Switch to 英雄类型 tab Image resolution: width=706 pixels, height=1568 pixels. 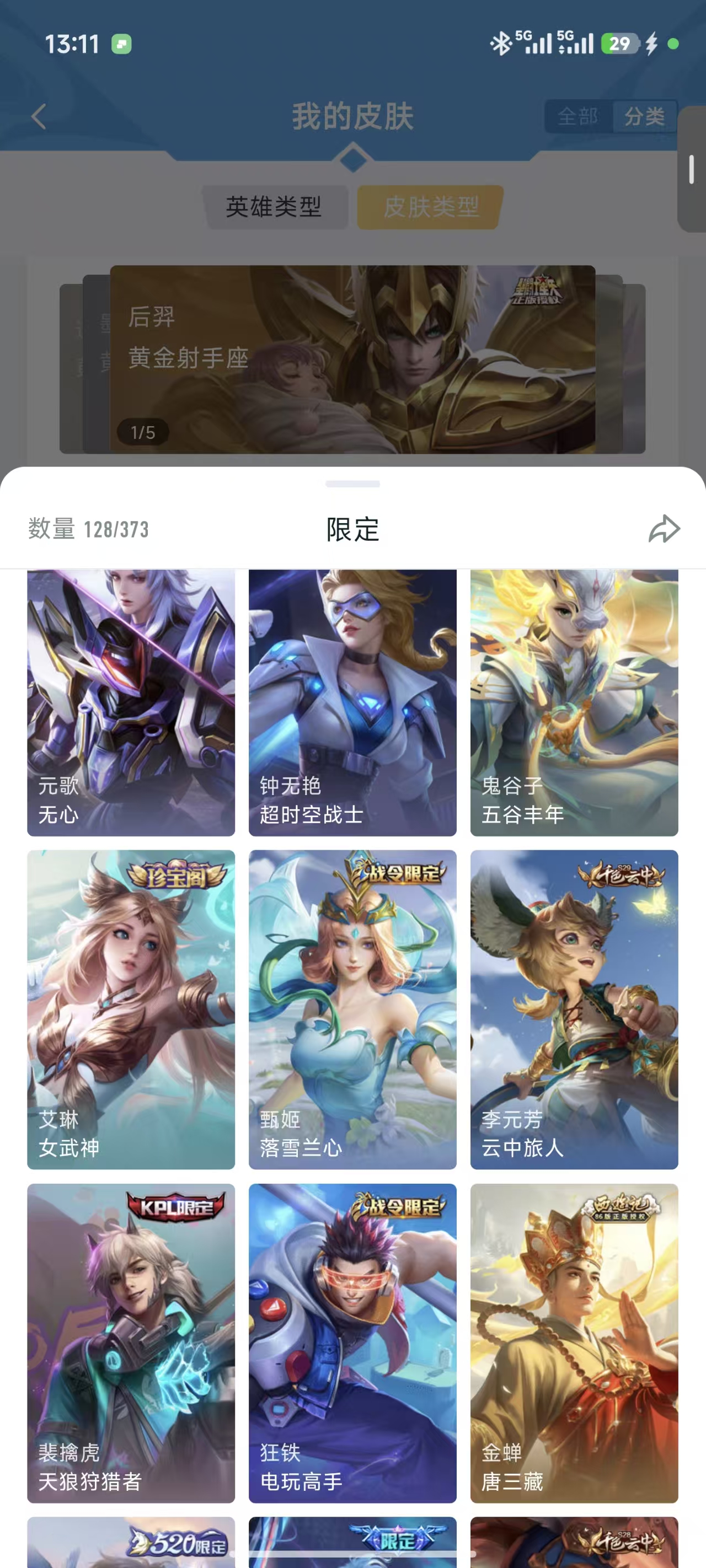274,207
